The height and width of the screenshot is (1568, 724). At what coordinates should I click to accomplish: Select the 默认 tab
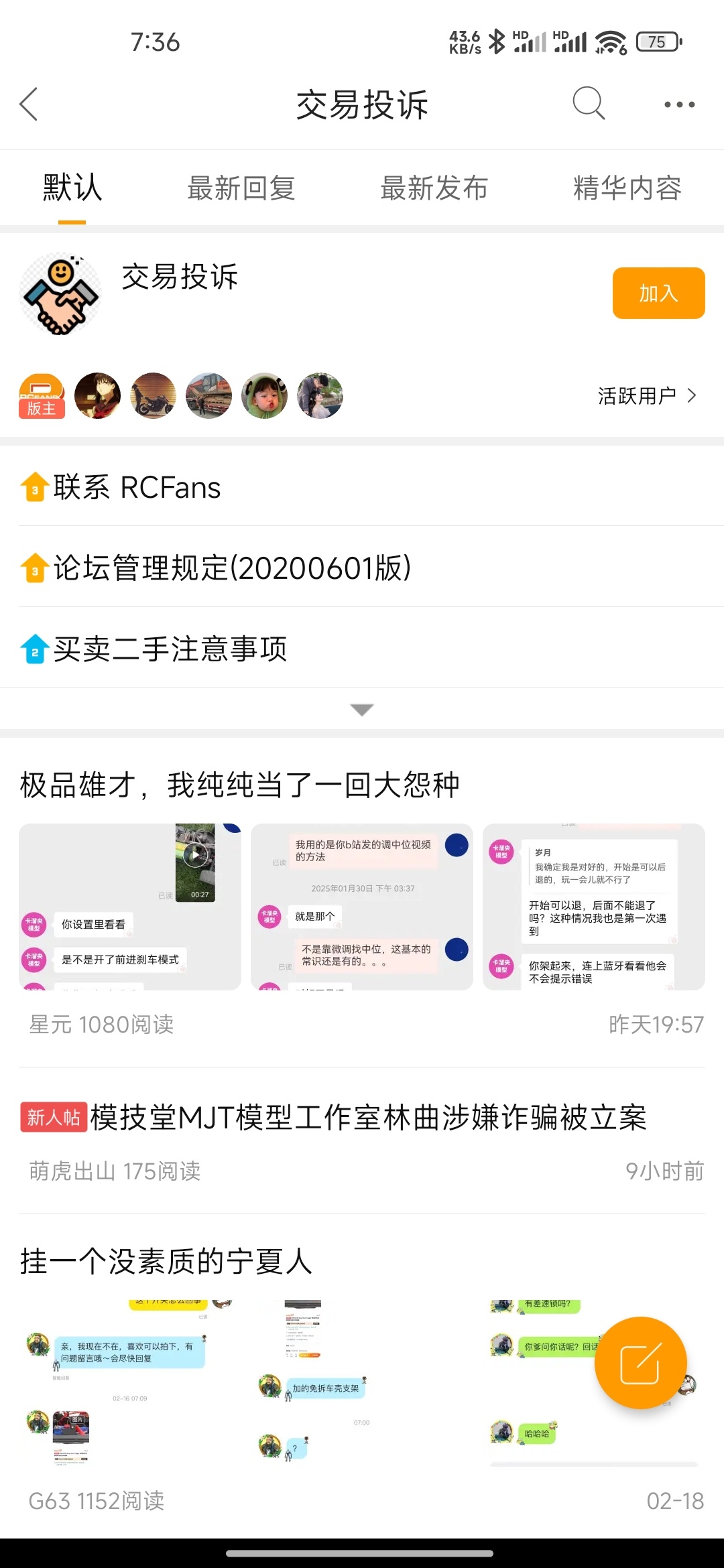(x=72, y=188)
